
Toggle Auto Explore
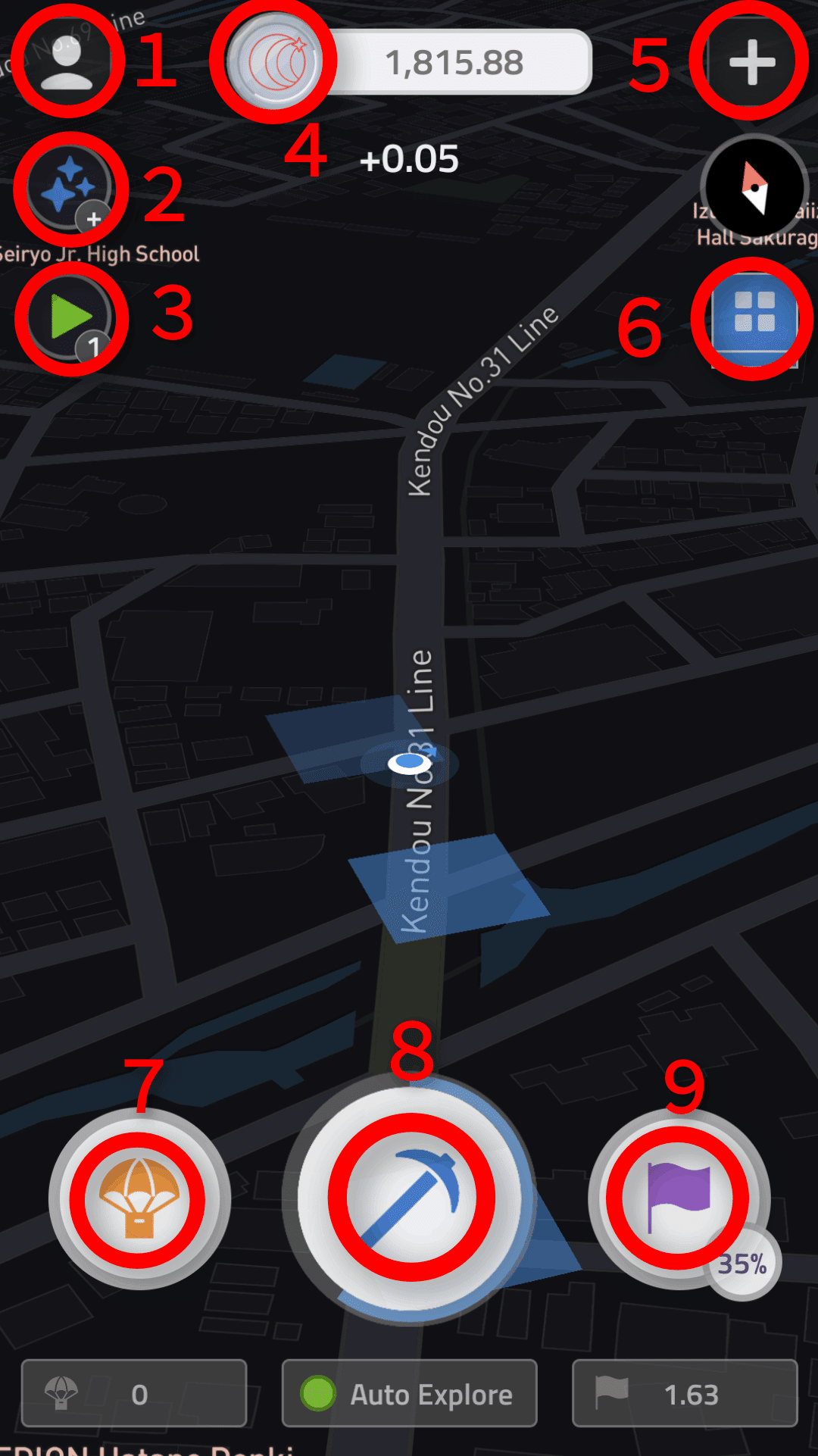pos(409,1394)
